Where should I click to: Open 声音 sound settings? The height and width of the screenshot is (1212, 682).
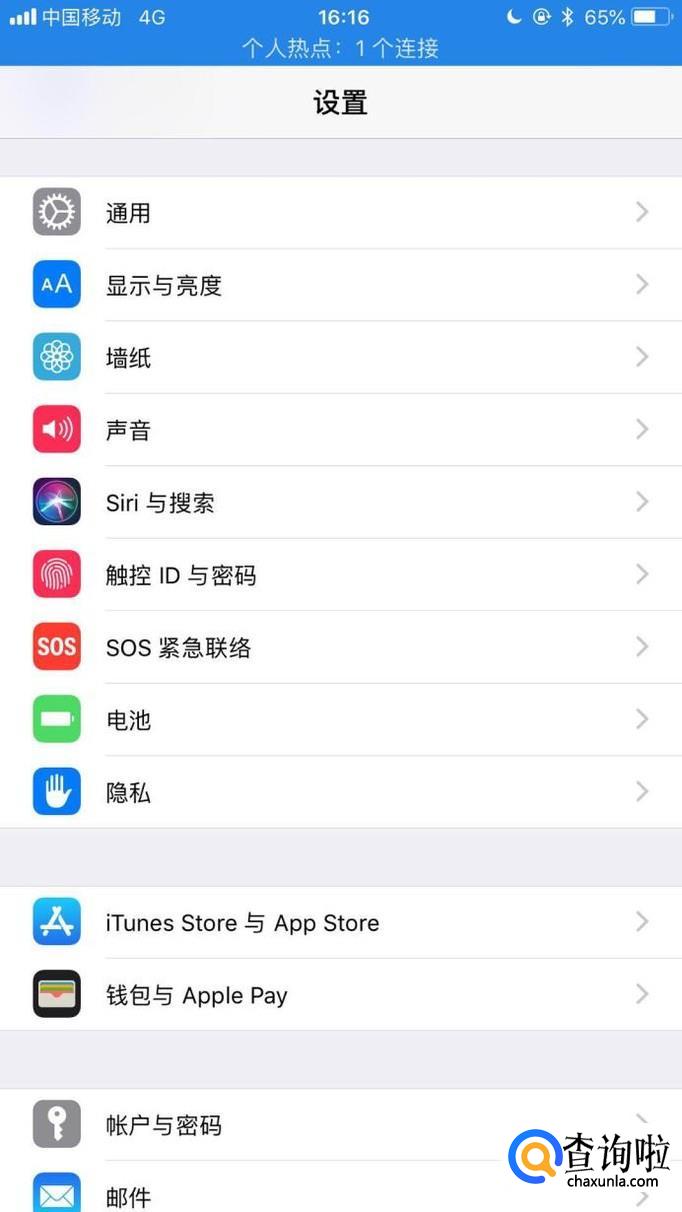click(x=340, y=430)
